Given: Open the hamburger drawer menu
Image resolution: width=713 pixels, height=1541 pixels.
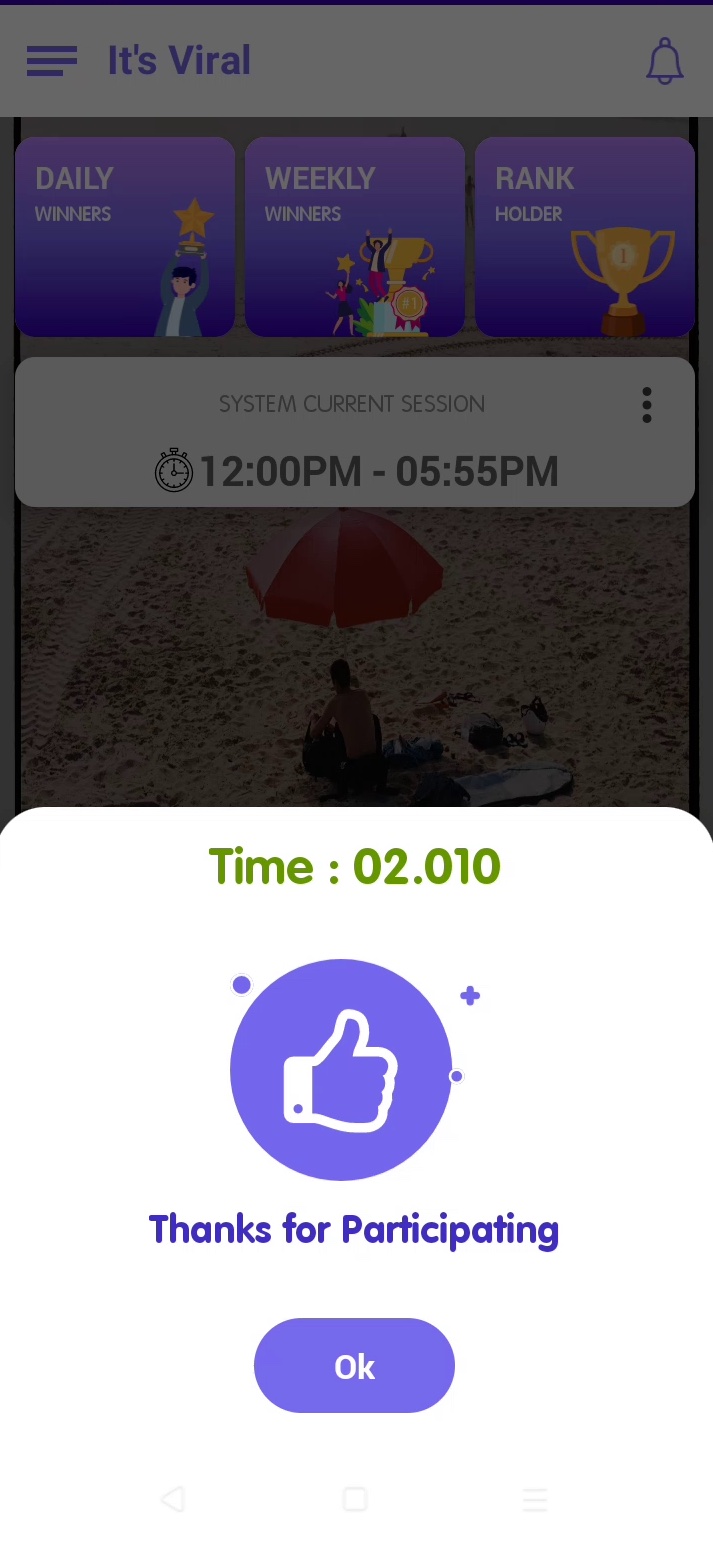Looking at the screenshot, I should pos(51,61).
